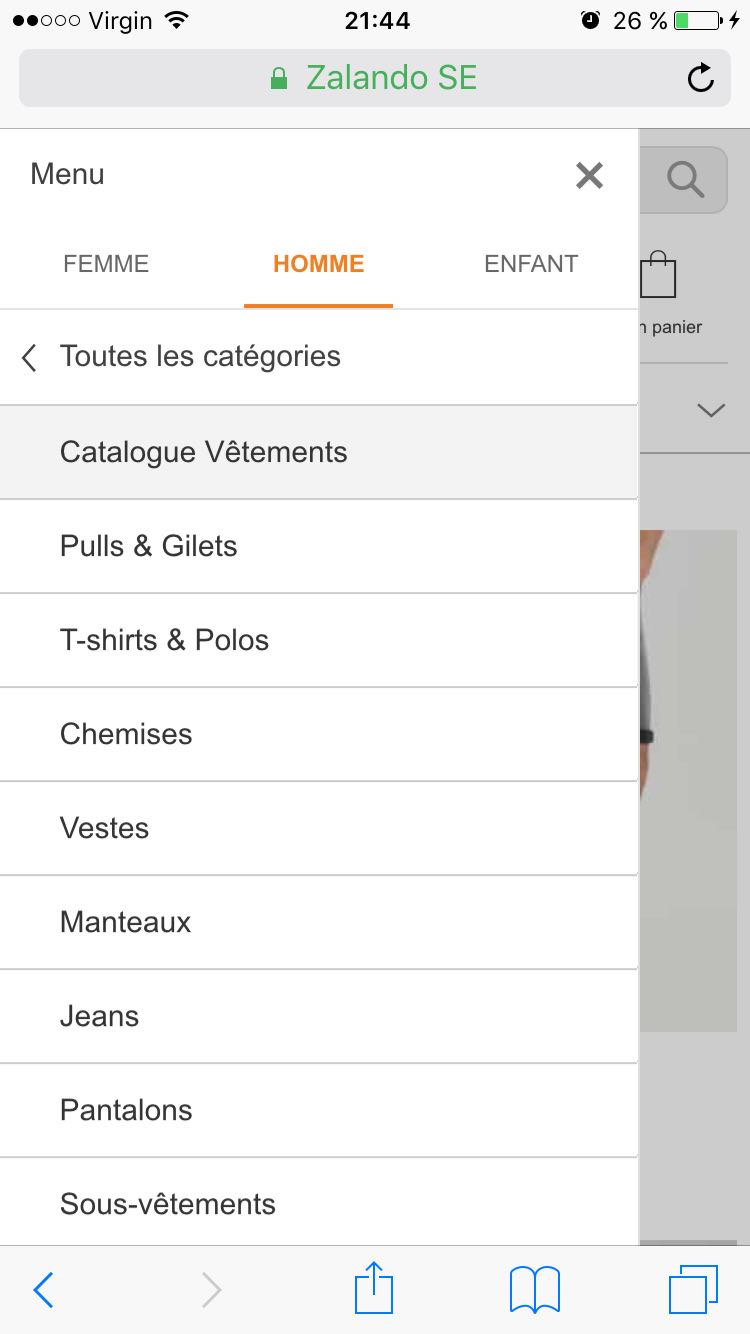
Task: Close the Menu drawer
Action: 589,176
